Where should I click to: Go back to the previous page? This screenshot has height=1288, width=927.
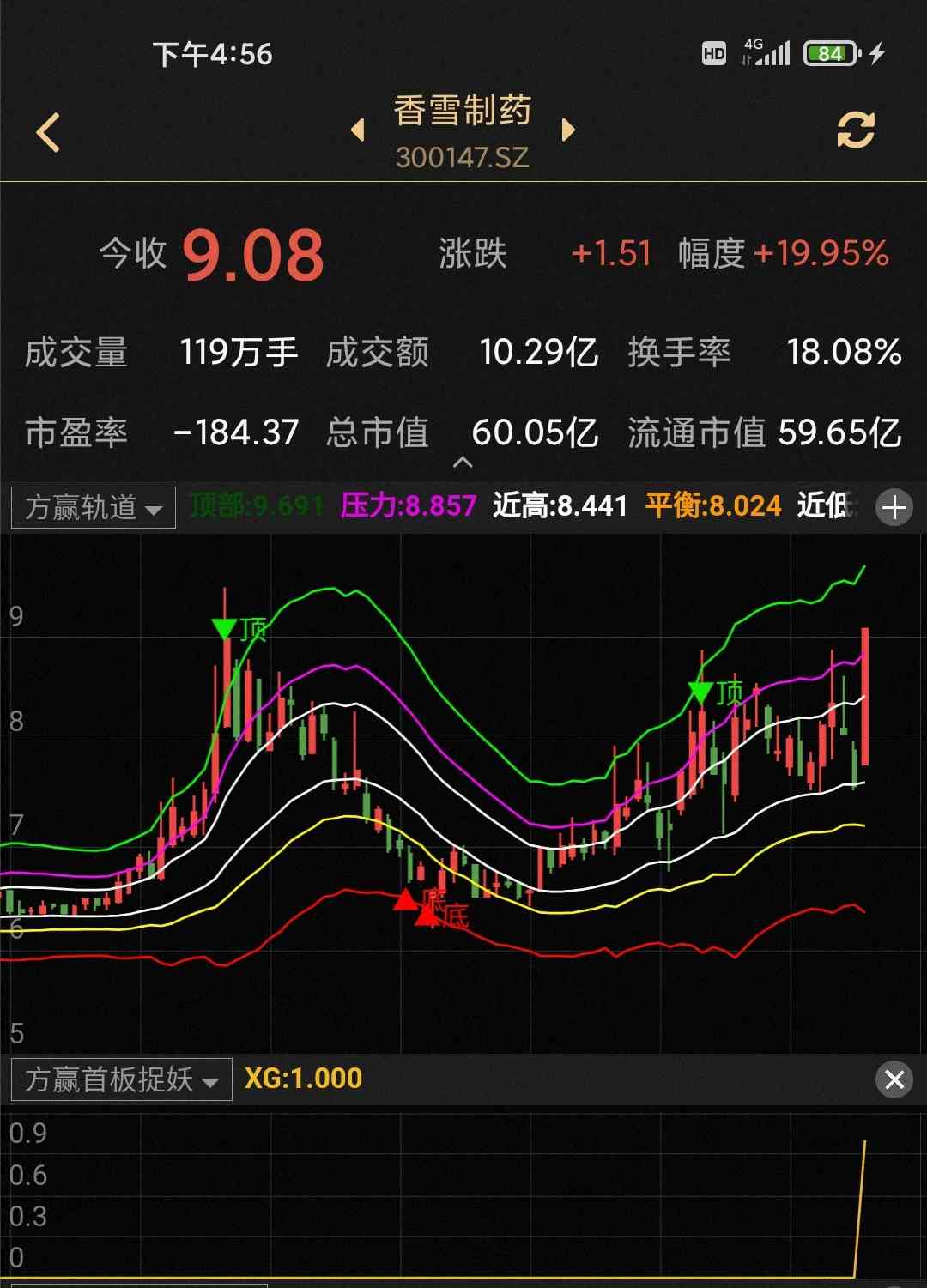(x=49, y=133)
